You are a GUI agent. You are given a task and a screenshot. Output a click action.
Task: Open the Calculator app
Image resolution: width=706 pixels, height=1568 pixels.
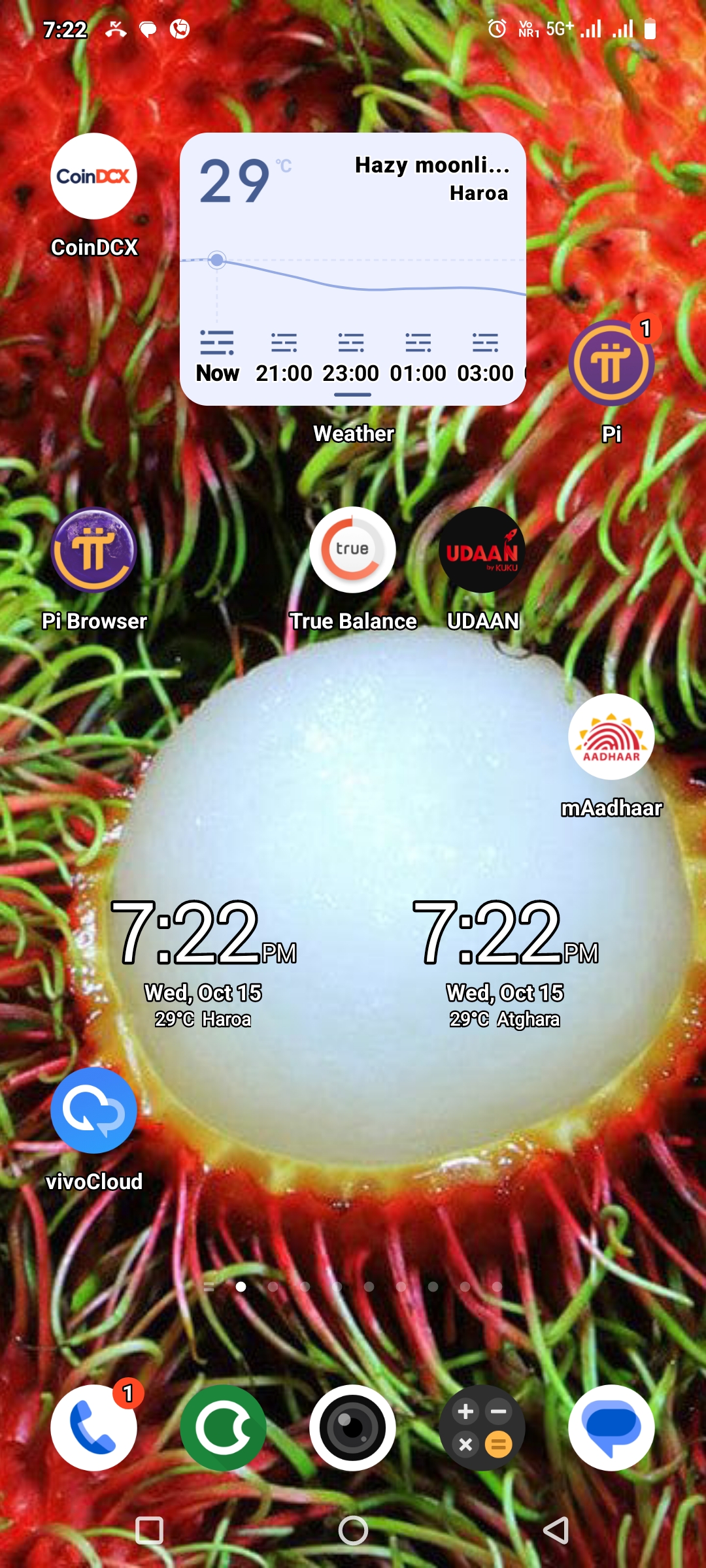pyautogui.click(x=482, y=1428)
